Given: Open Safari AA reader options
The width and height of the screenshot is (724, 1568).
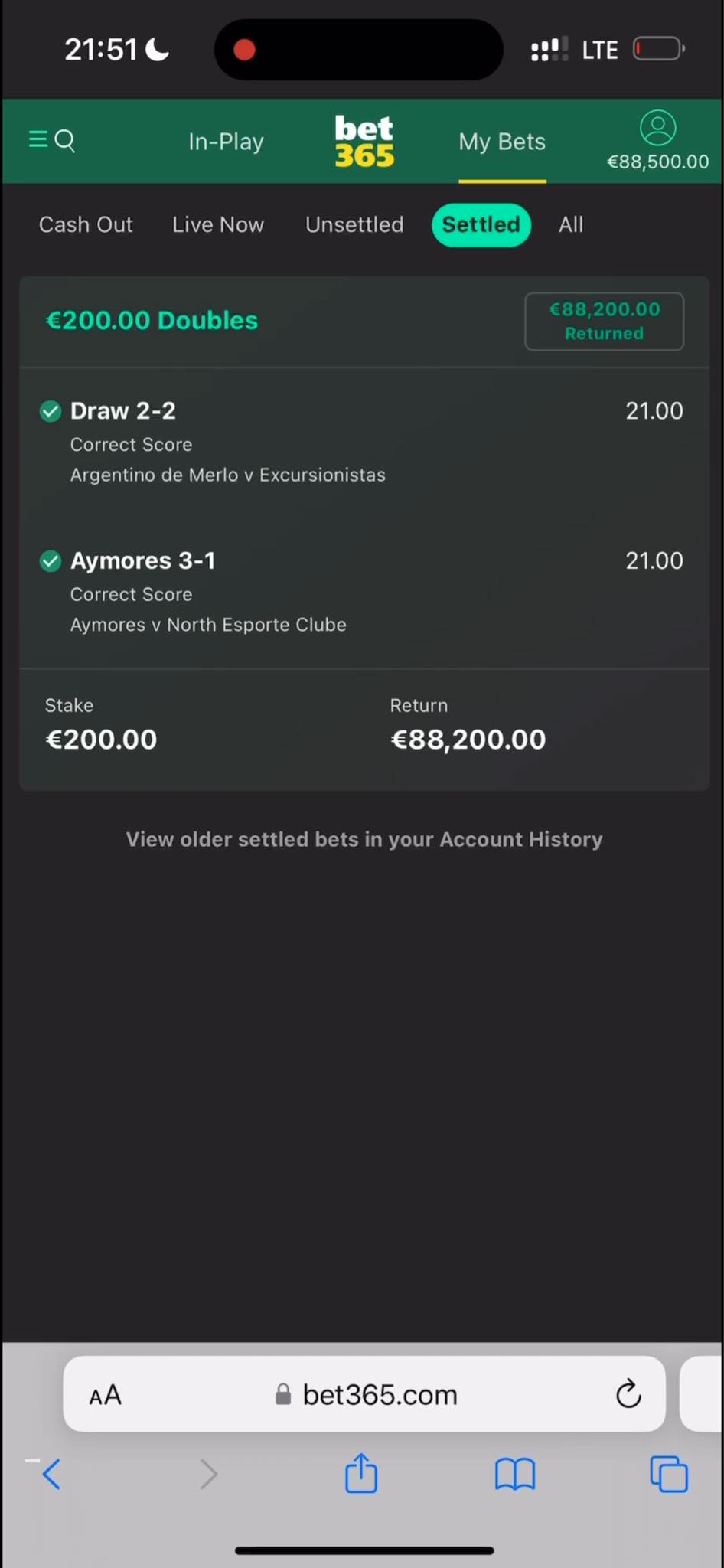Looking at the screenshot, I should click(106, 1395).
